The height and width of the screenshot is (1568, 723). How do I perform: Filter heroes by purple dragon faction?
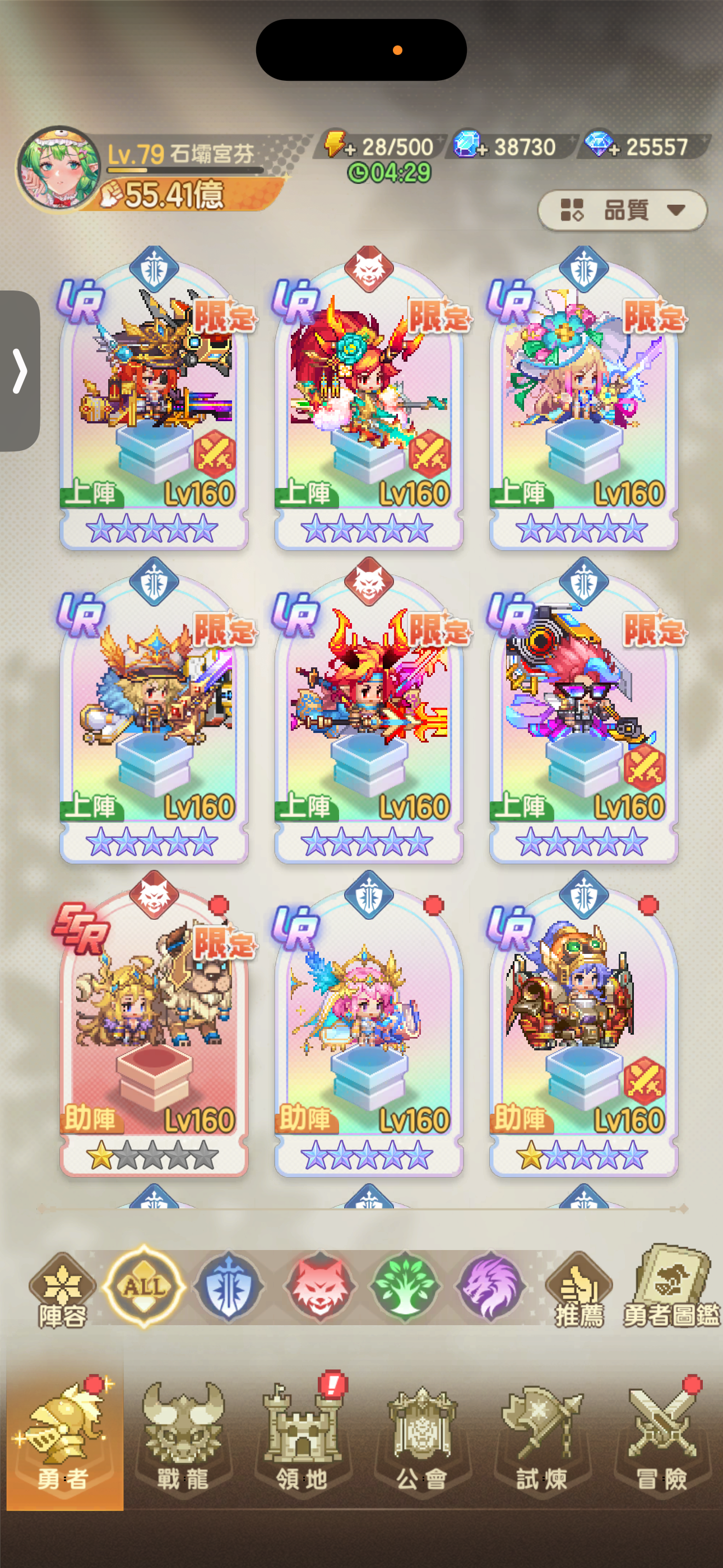click(x=489, y=1286)
